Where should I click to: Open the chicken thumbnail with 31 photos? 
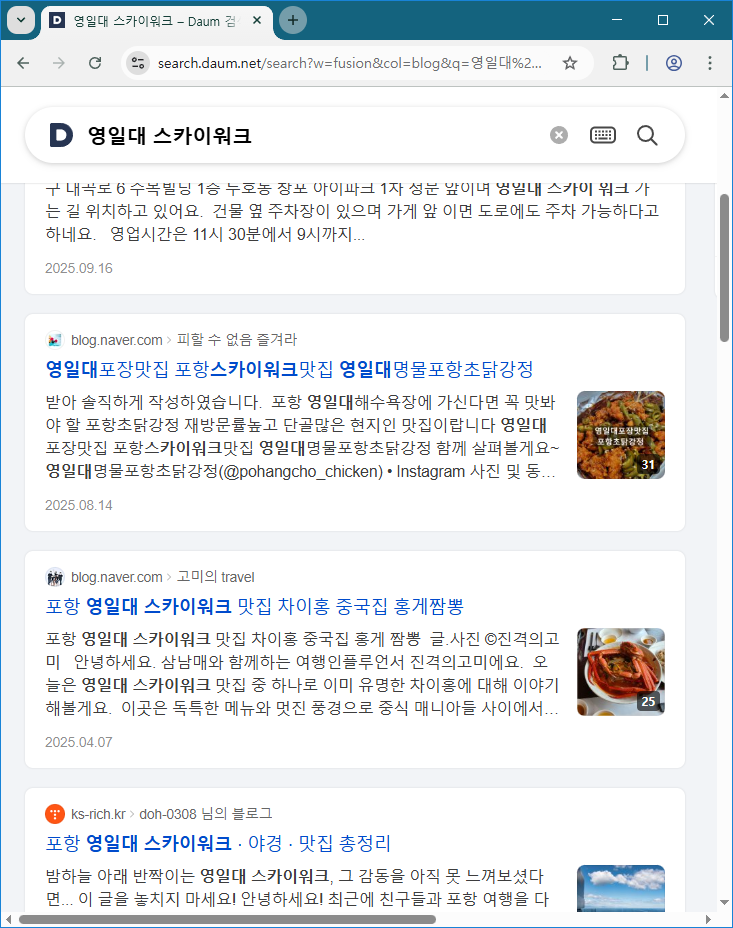(x=620, y=435)
